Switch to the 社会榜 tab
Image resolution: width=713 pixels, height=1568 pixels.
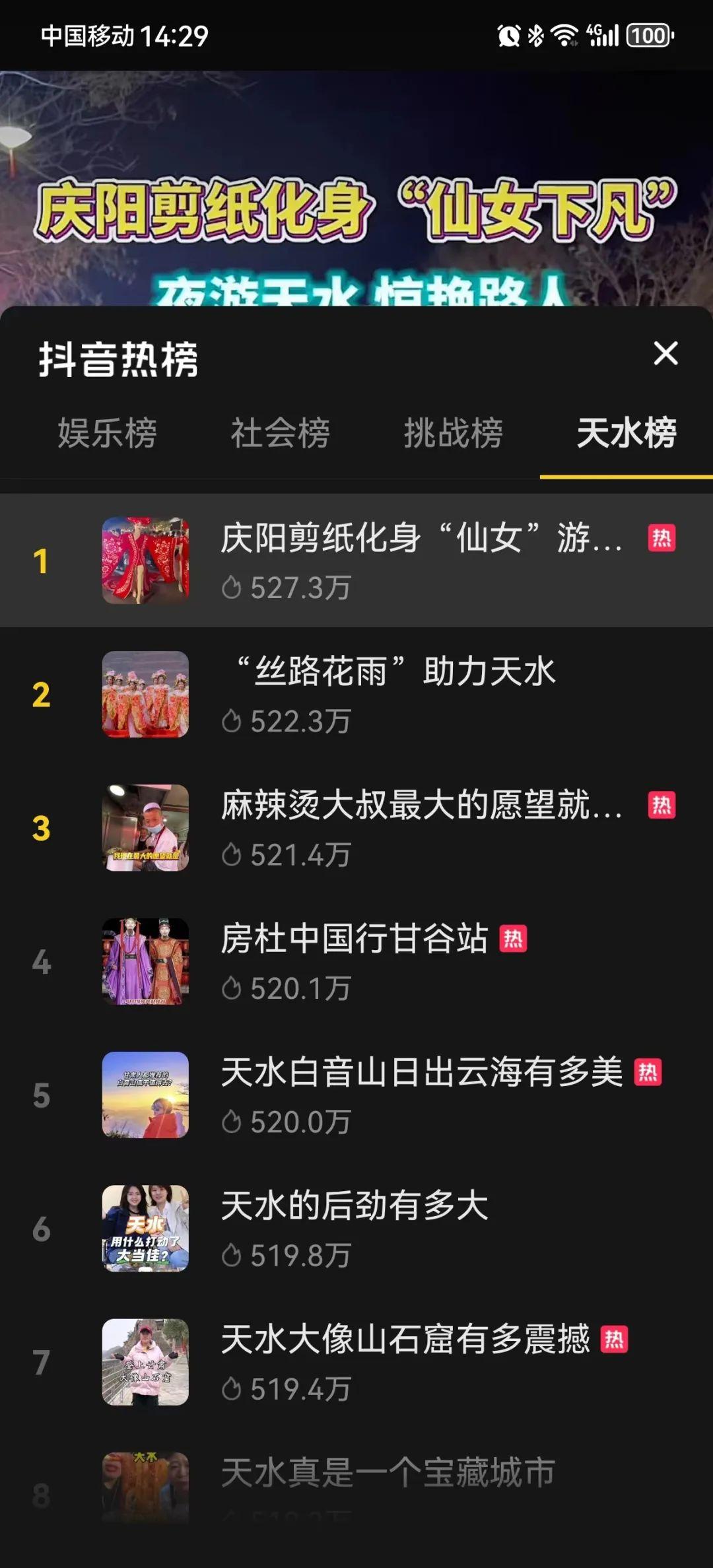(x=280, y=434)
